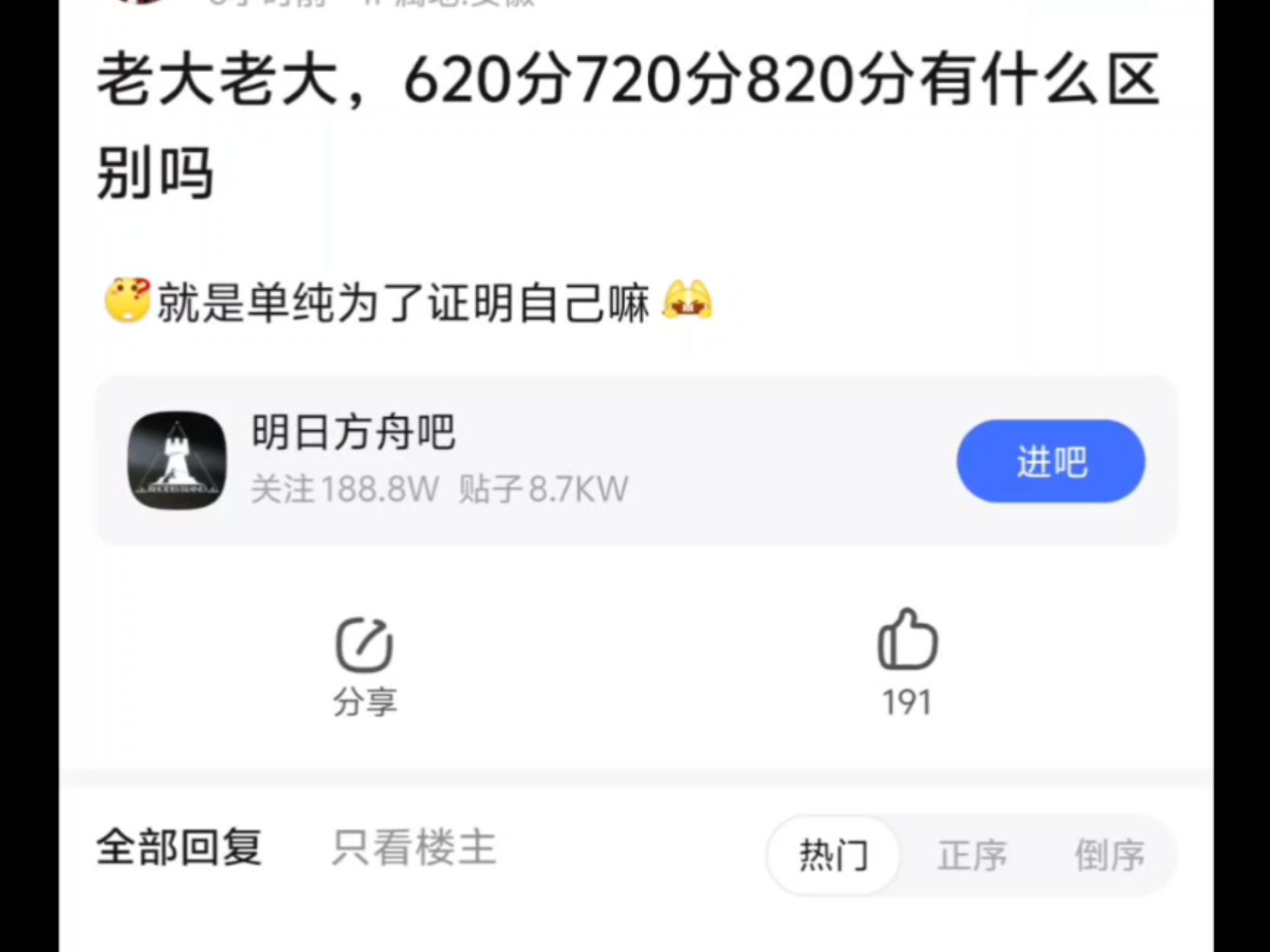1270x952 pixels.
Task: Sort replies in 倒序 order
Action: point(1109,855)
